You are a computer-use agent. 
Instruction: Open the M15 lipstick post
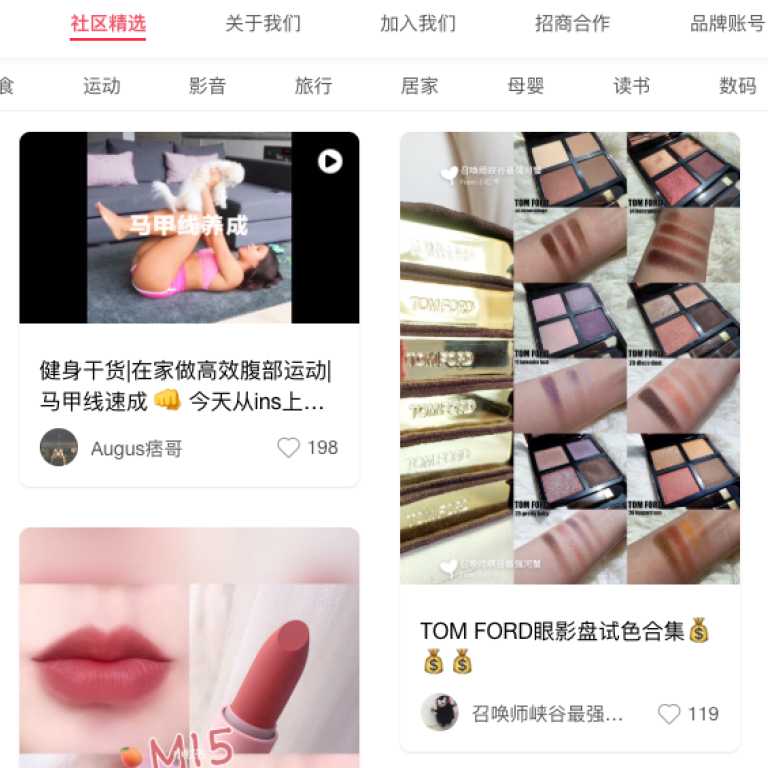(189, 650)
